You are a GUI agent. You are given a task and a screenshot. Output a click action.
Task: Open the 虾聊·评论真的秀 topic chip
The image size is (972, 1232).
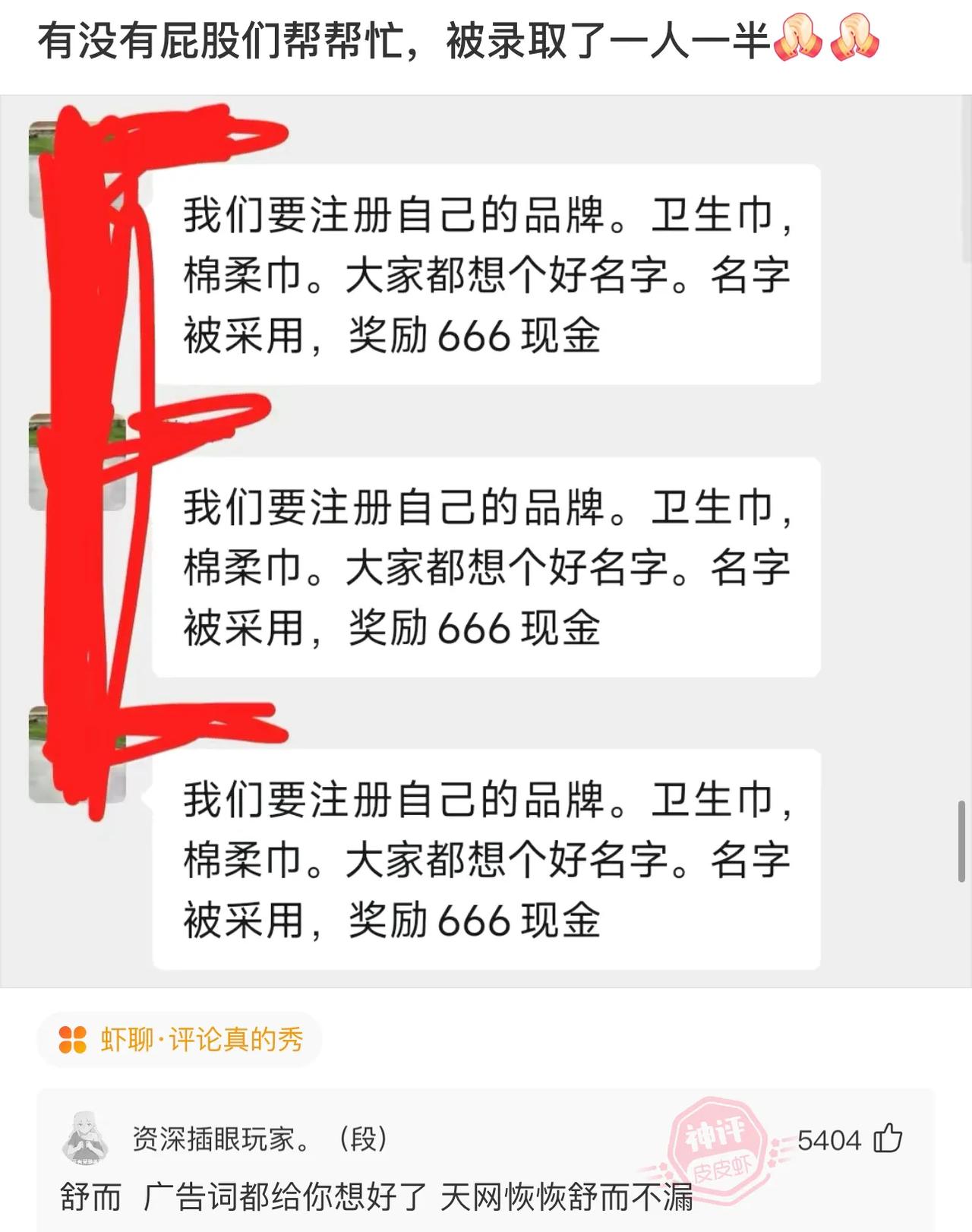click(181, 1039)
